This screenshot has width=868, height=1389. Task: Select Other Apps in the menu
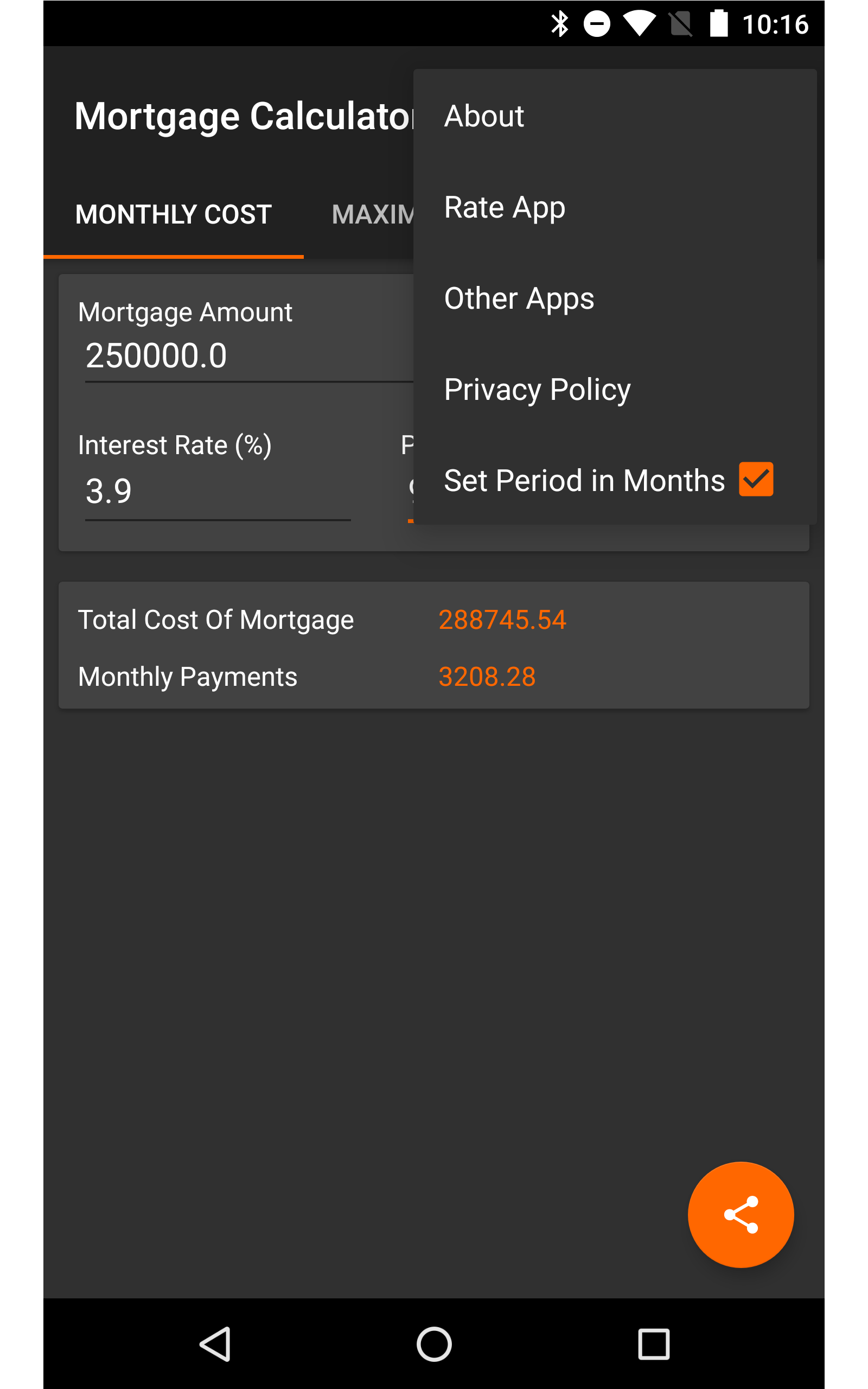(519, 297)
